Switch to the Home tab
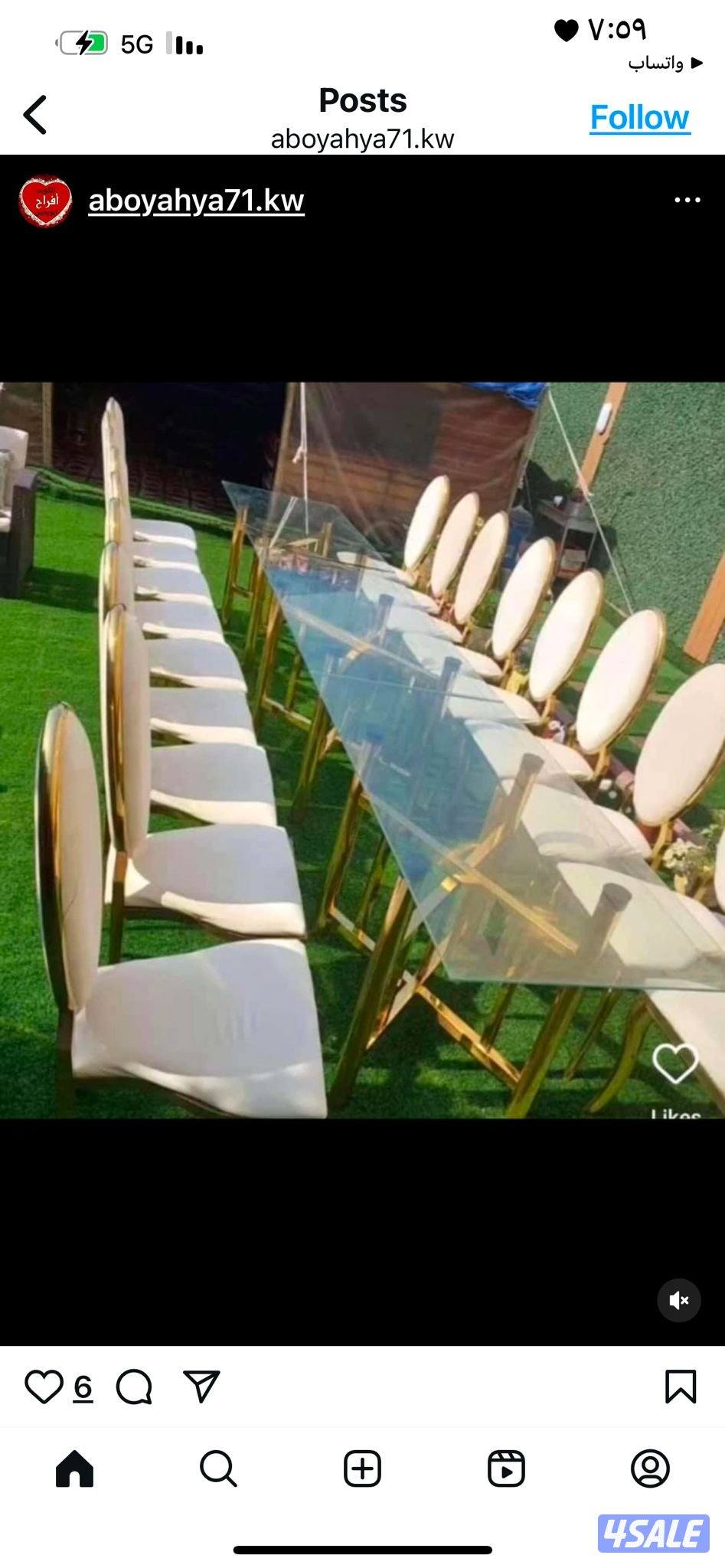Image resolution: width=725 pixels, height=1568 pixels. (75, 1468)
